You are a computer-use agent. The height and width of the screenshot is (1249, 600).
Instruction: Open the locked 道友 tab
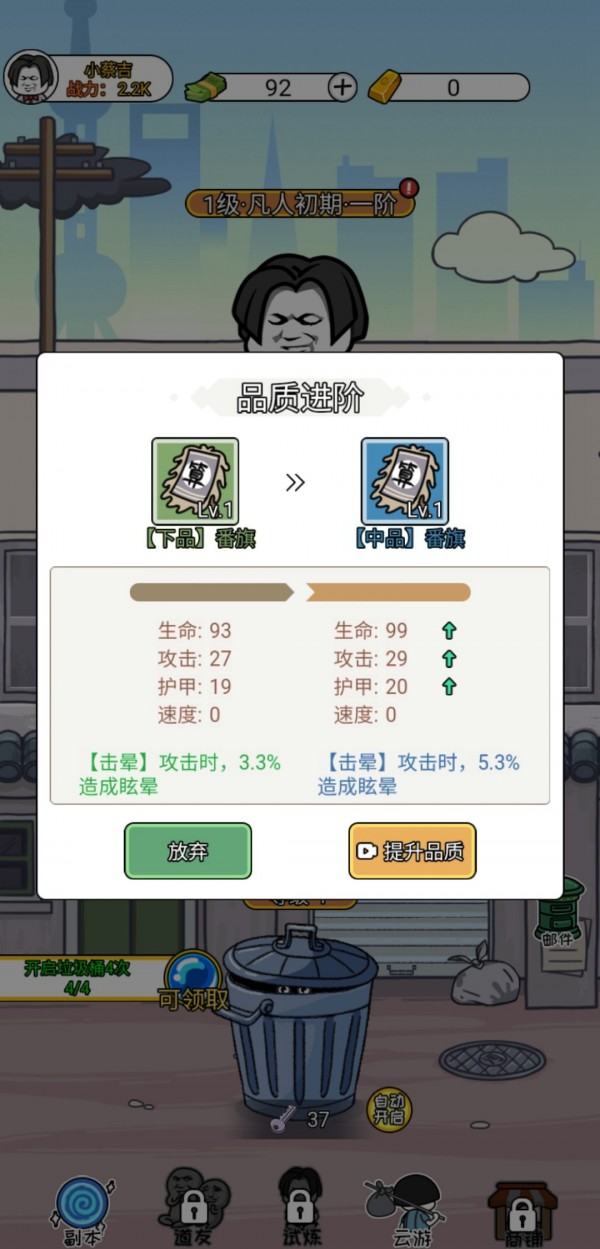click(x=190, y=1205)
